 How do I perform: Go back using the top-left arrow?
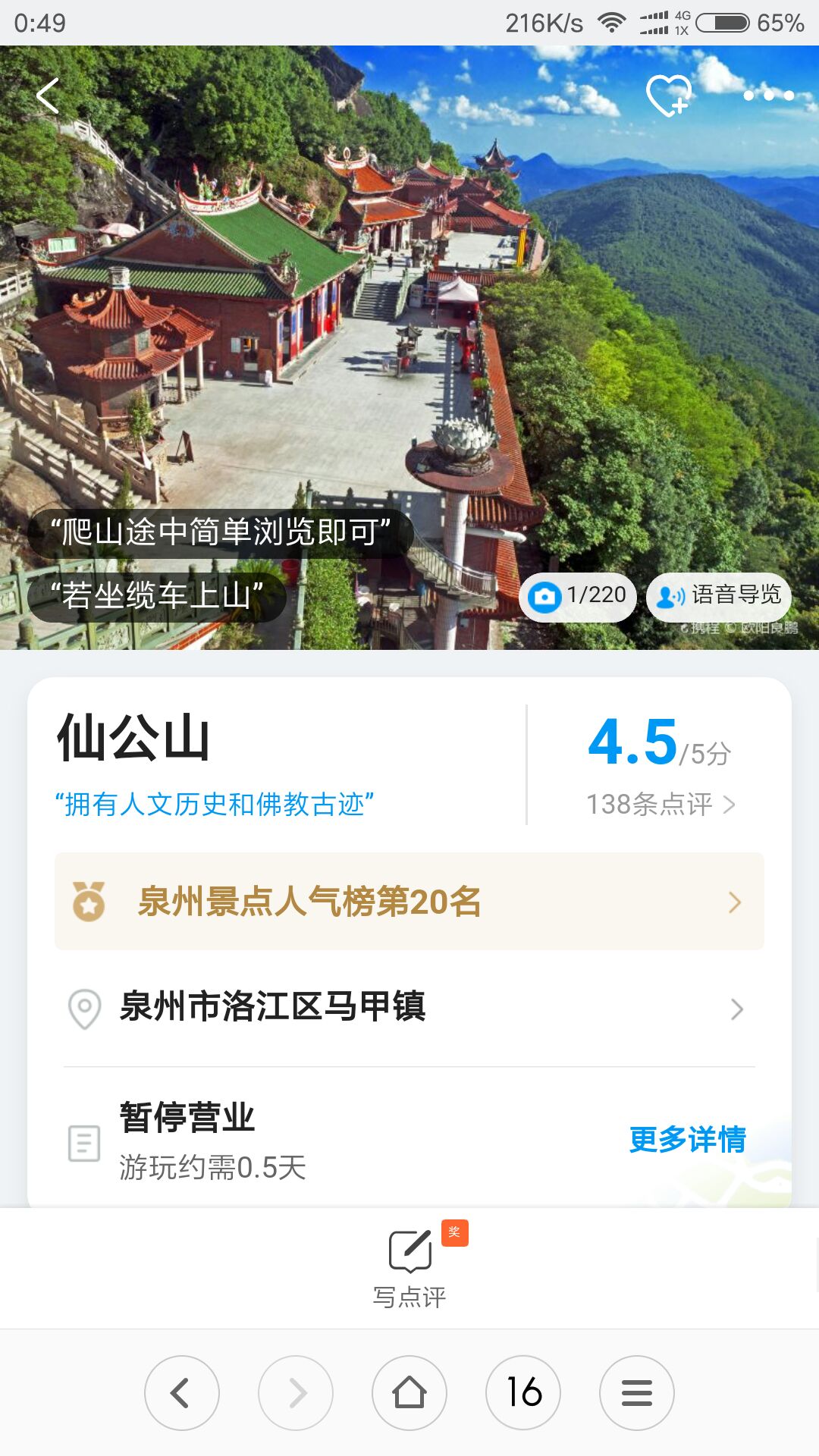pos(48,96)
